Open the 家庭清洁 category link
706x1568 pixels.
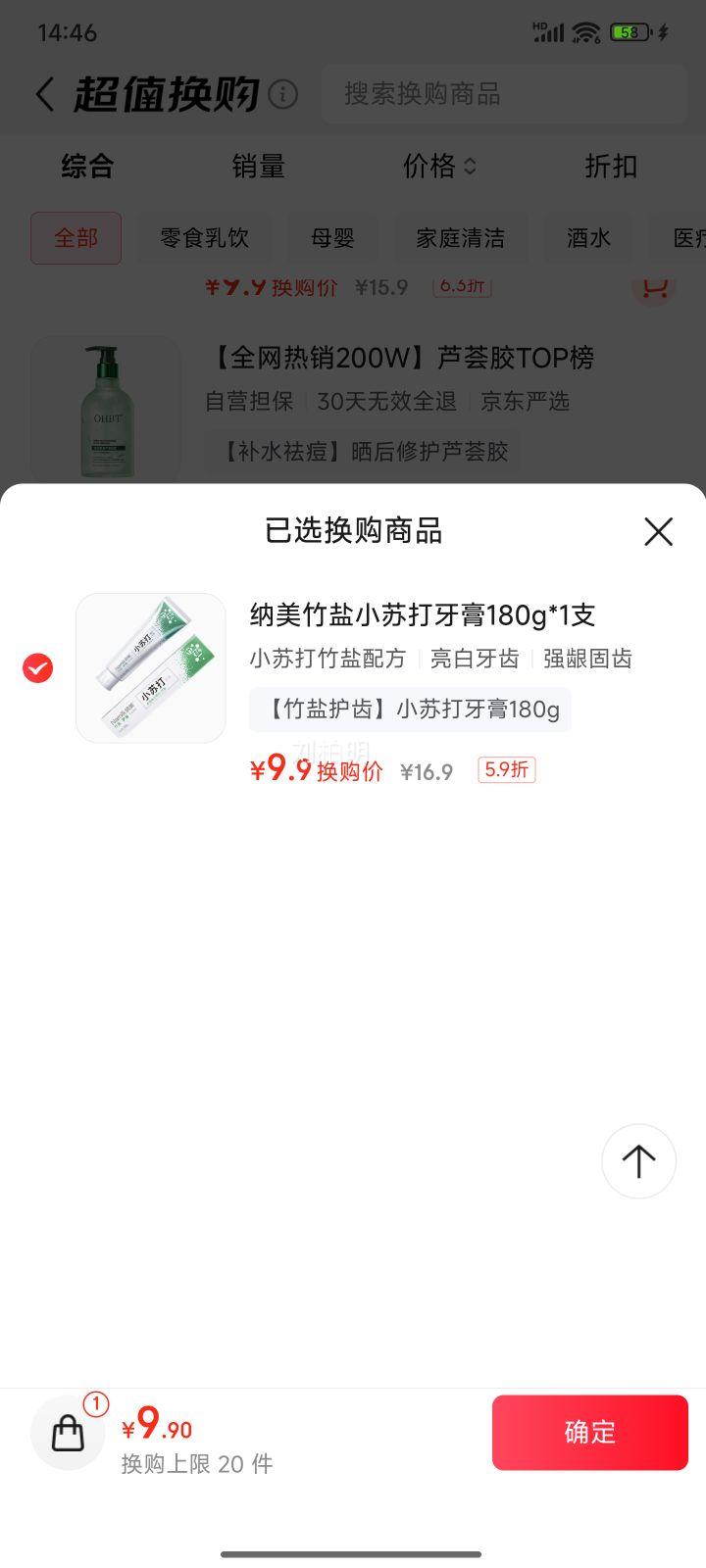pos(460,238)
